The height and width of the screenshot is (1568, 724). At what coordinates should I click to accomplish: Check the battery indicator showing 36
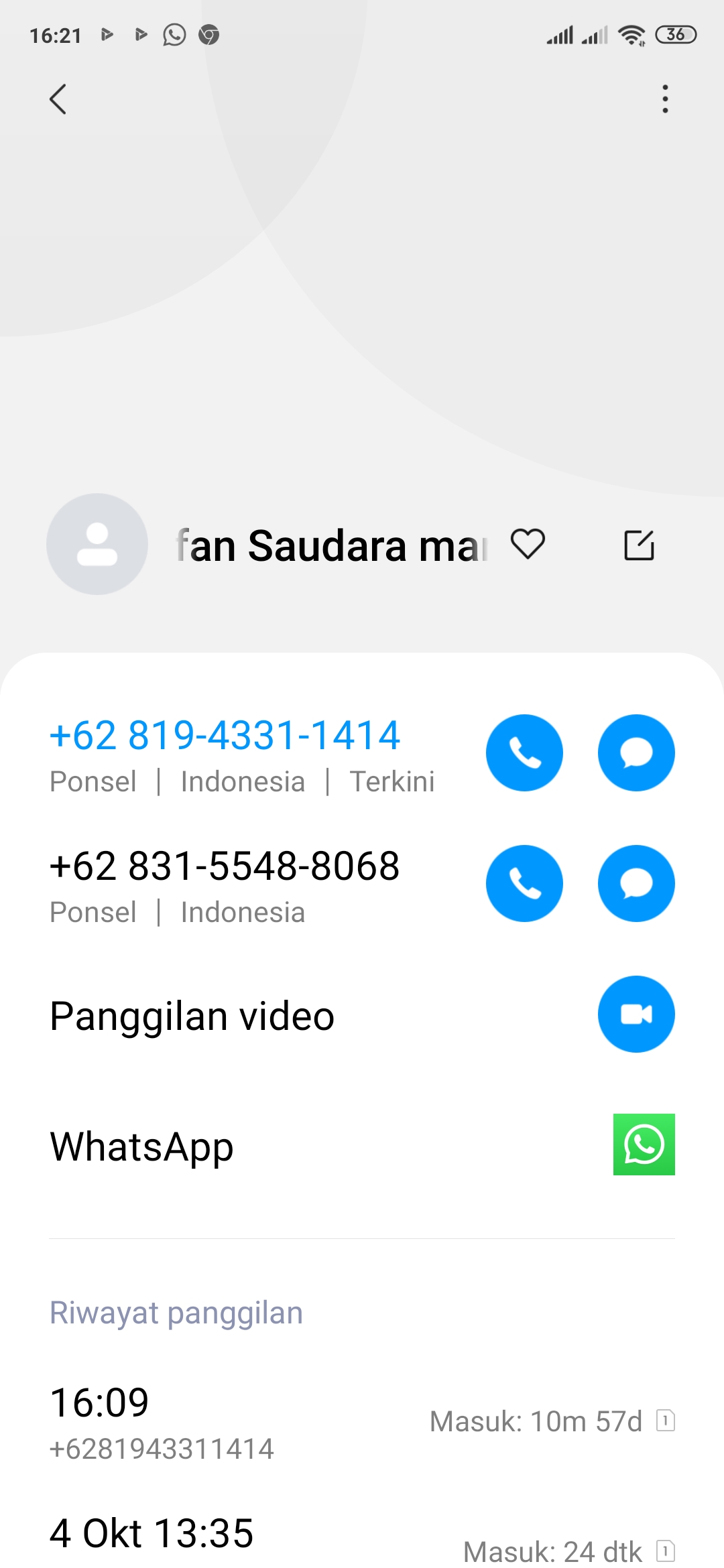click(x=677, y=34)
